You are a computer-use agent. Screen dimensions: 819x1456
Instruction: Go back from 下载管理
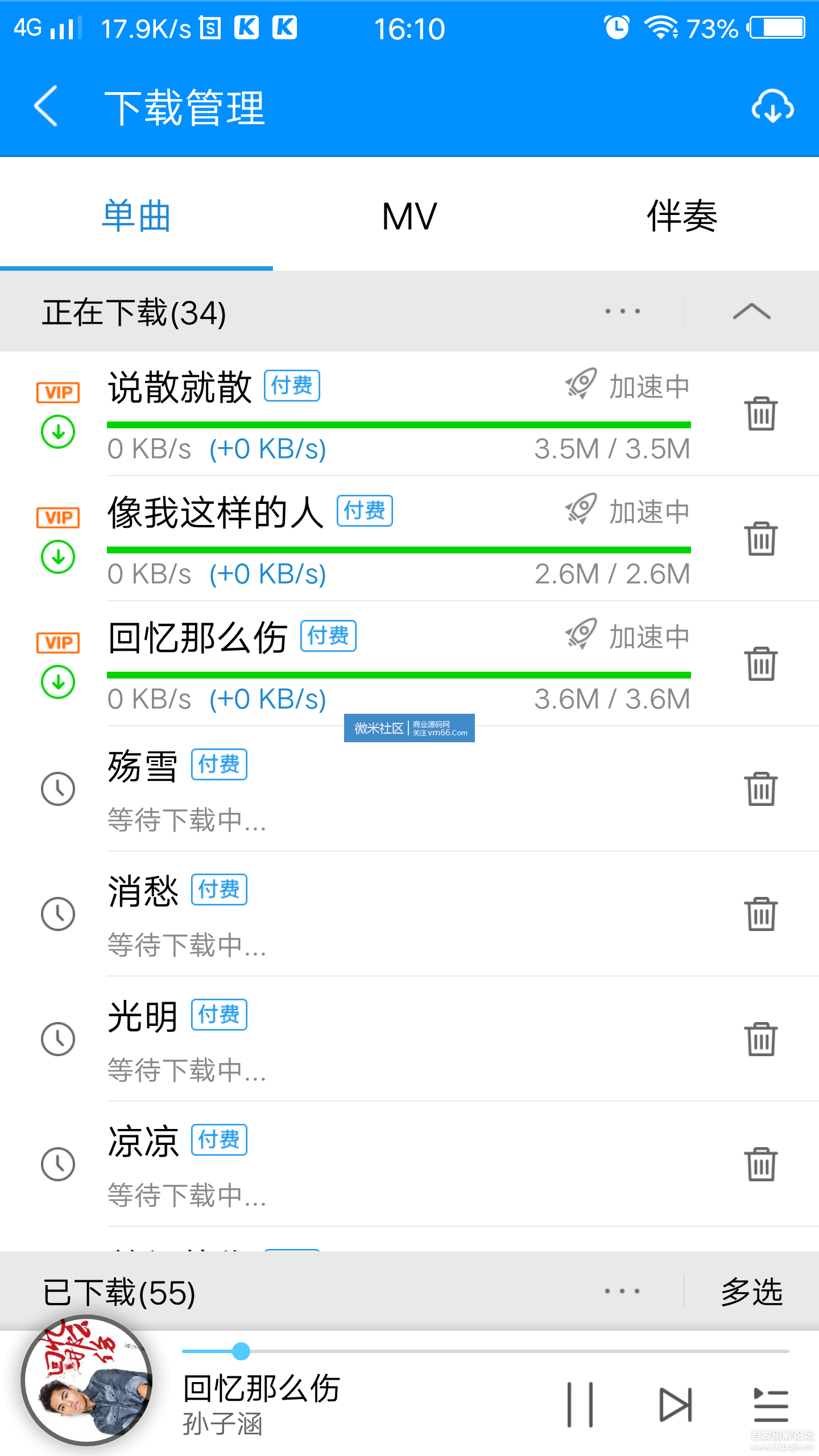[x=47, y=106]
